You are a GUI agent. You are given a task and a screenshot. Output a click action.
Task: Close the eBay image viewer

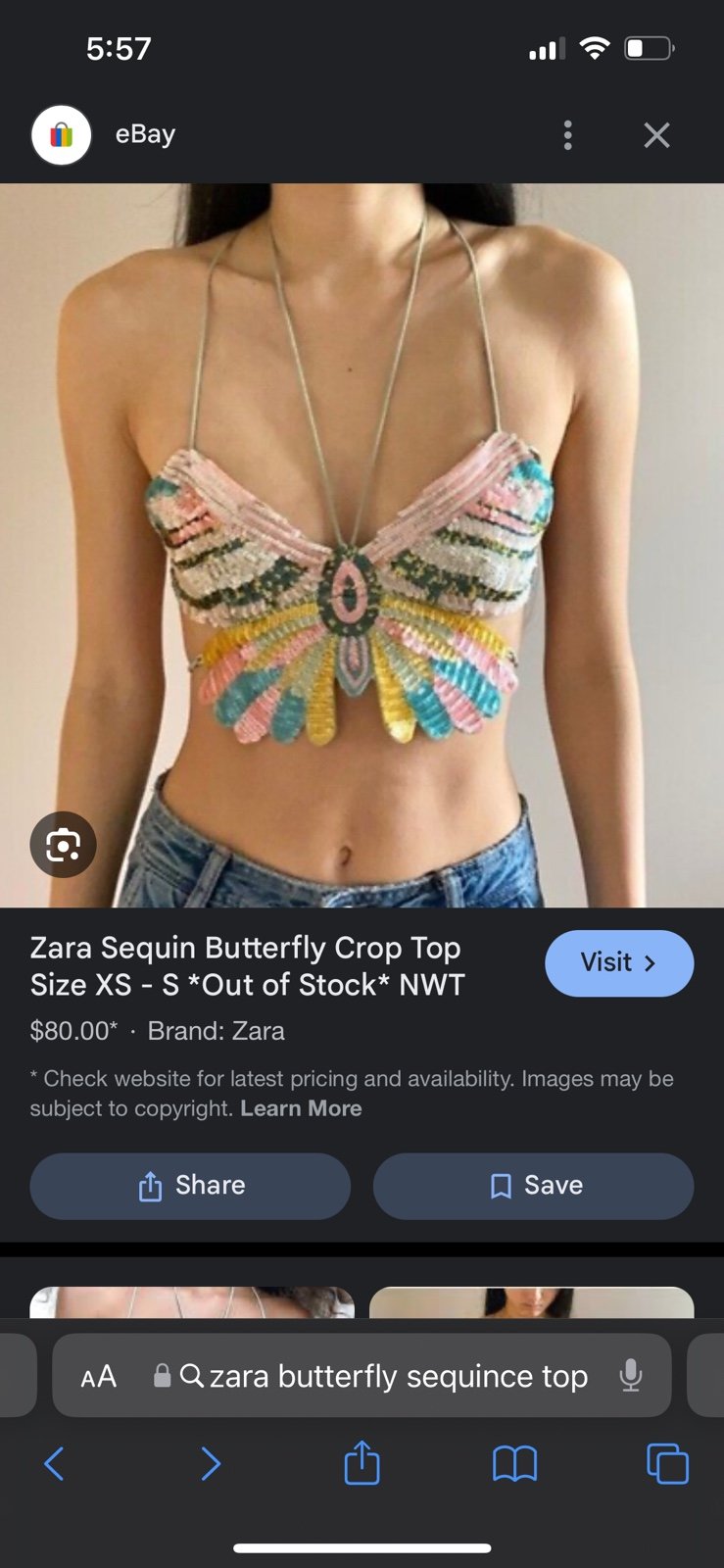click(656, 135)
